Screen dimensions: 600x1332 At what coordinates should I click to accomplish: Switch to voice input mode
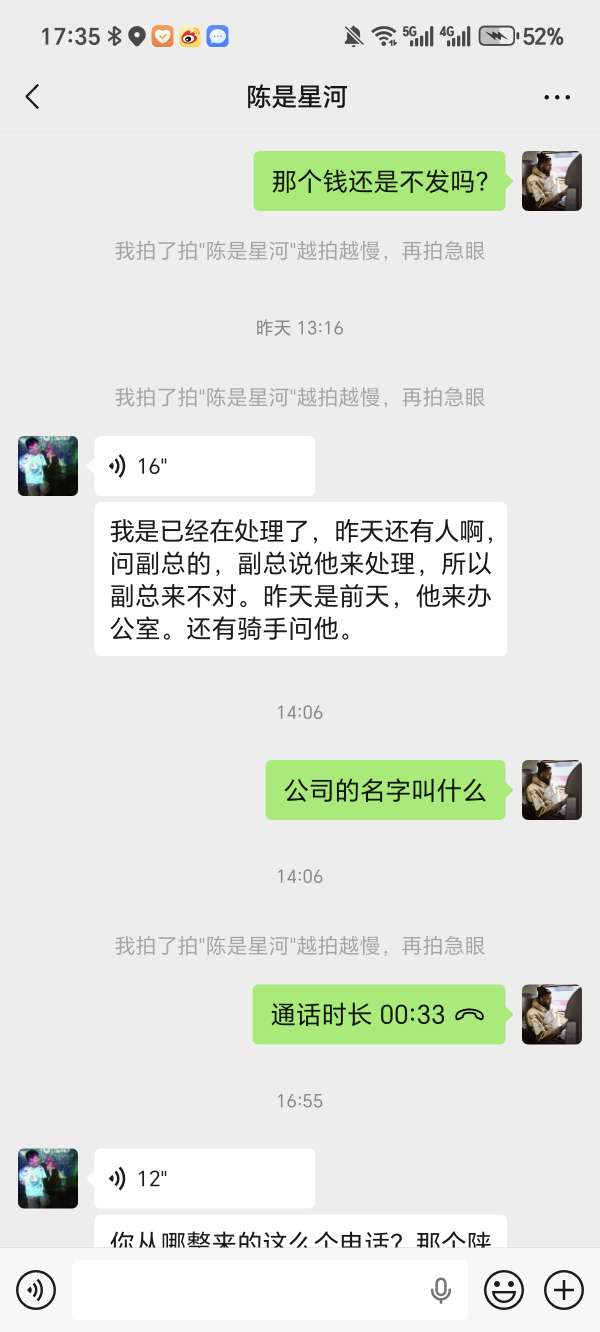[x=36, y=1290]
